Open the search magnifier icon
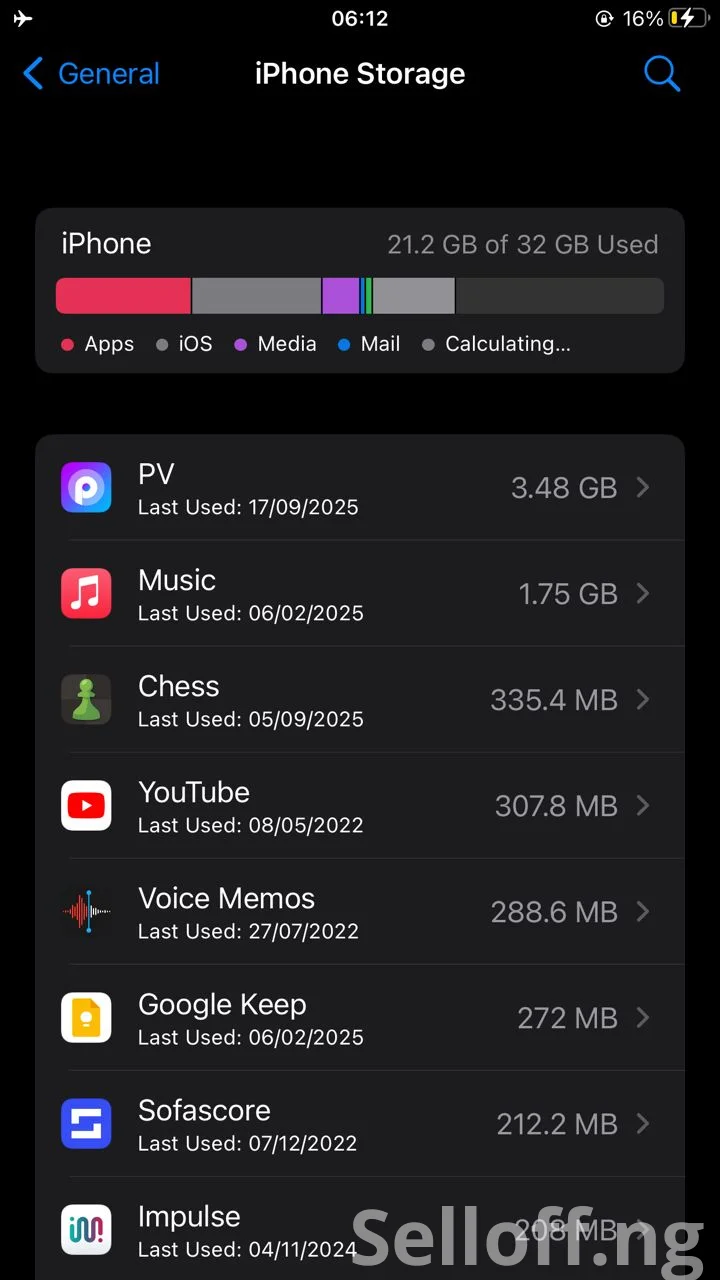This screenshot has width=720, height=1280. pyautogui.click(x=661, y=73)
